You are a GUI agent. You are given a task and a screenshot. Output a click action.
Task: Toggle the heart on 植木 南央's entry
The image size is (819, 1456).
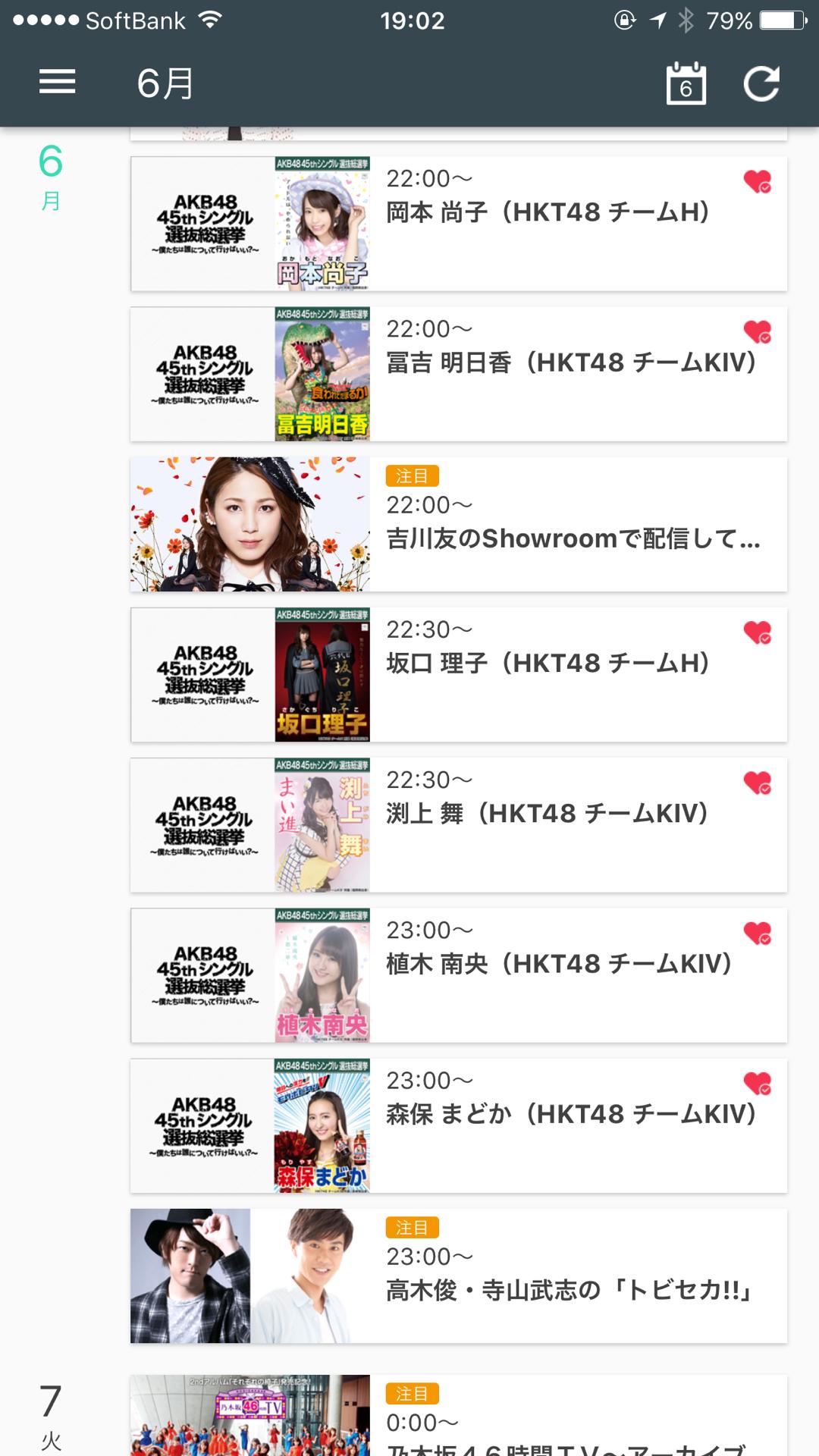[x=757, y=932]
